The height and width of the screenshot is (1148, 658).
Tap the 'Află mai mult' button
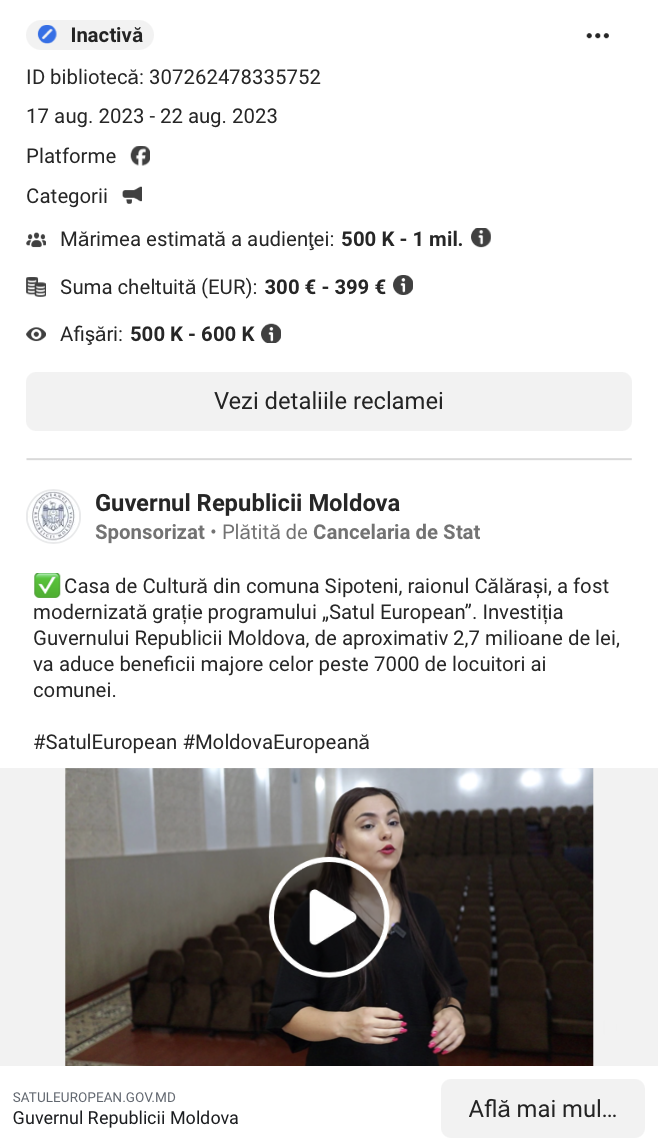click(x=542, y=1109)
